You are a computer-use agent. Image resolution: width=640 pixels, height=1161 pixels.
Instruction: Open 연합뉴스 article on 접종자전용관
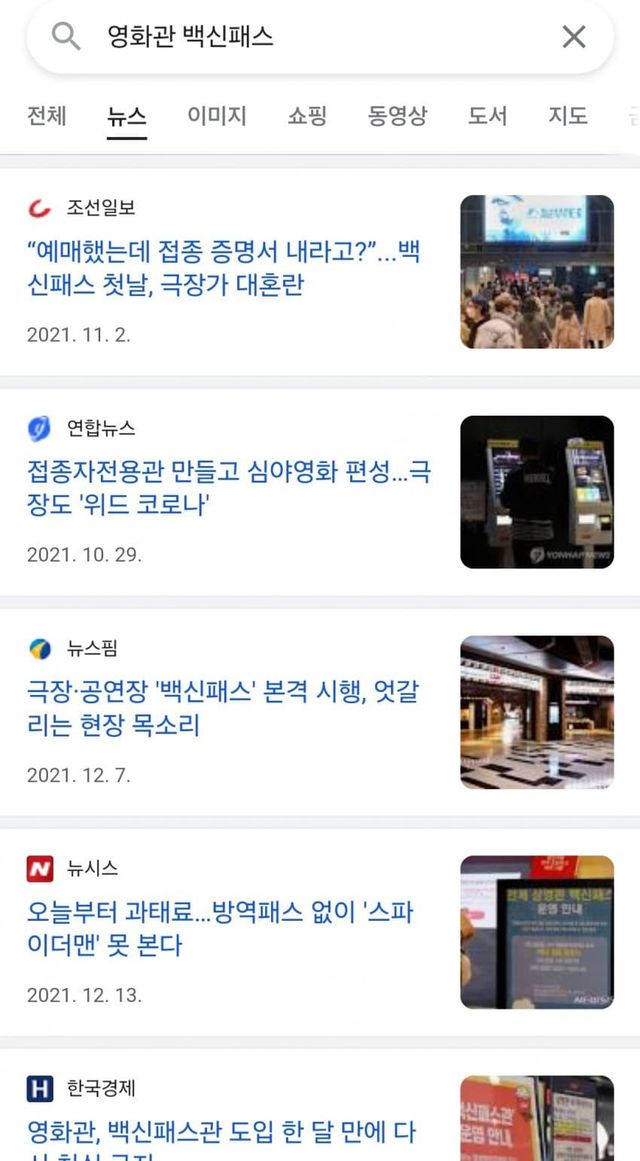pos(228,488)
